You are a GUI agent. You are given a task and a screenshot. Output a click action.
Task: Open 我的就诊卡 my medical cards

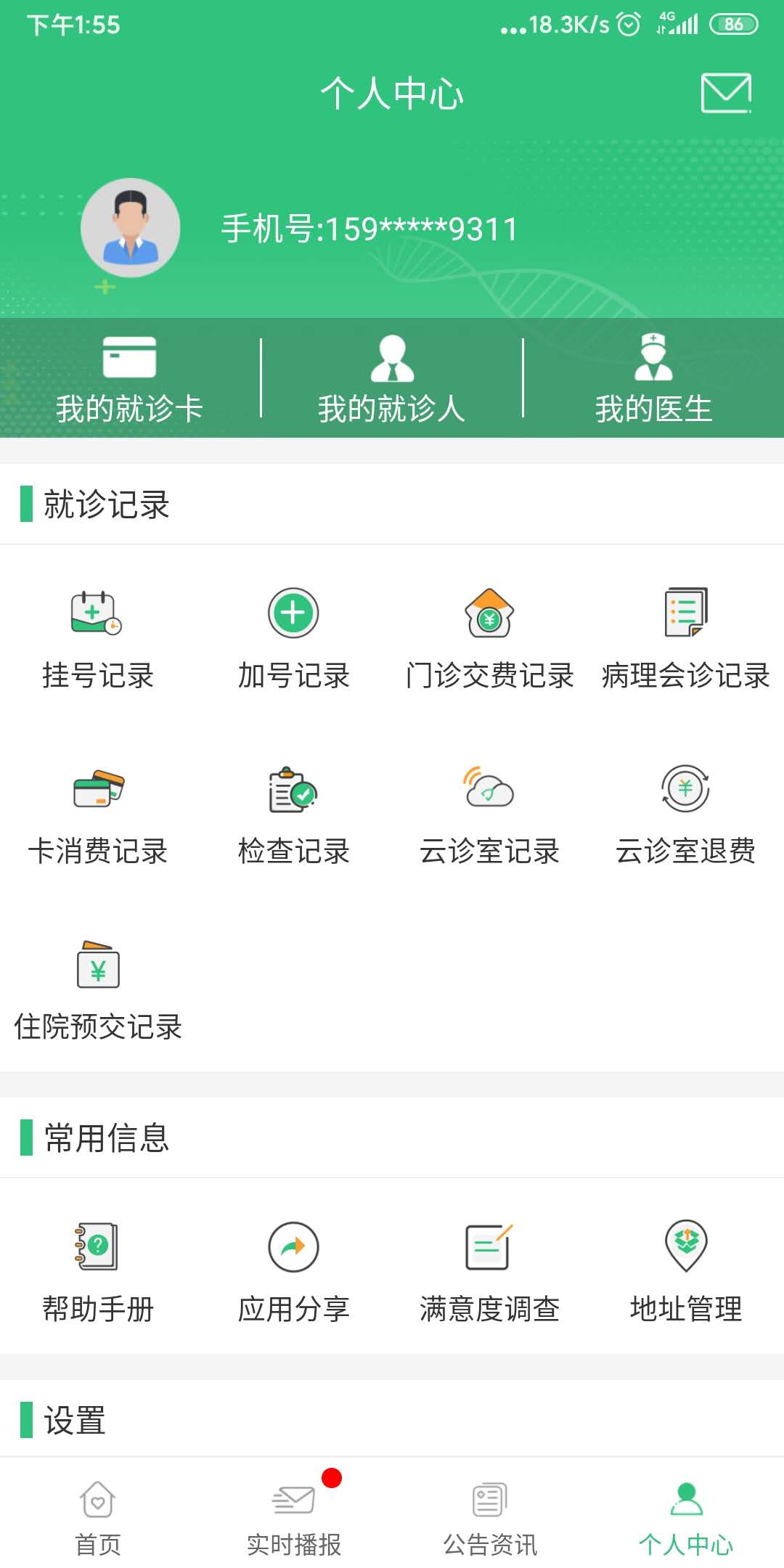tap(131, 377)
